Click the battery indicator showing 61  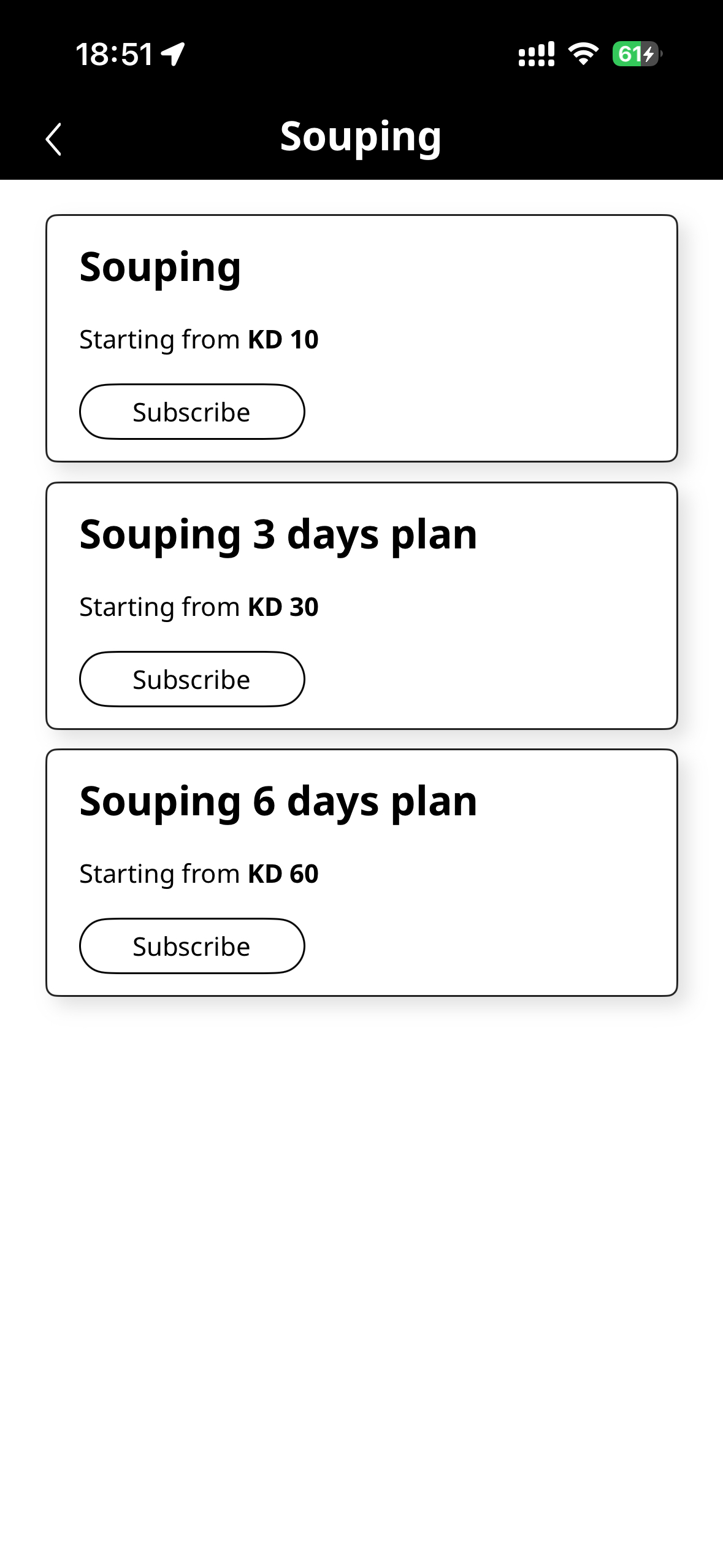(634, 55)
